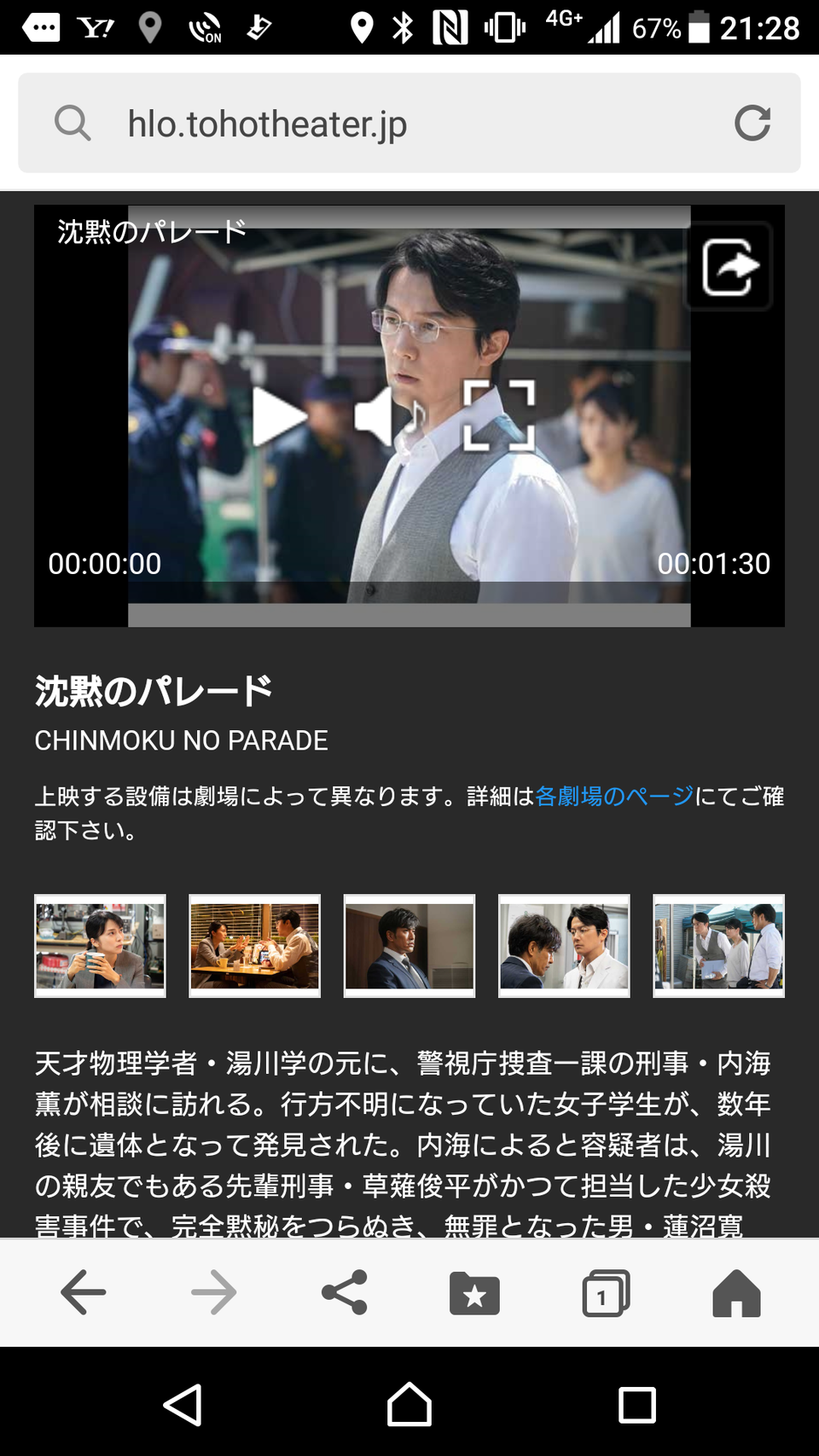Reload the page
Viewport: 819px width, 1456px height.
tap(752, 123)
